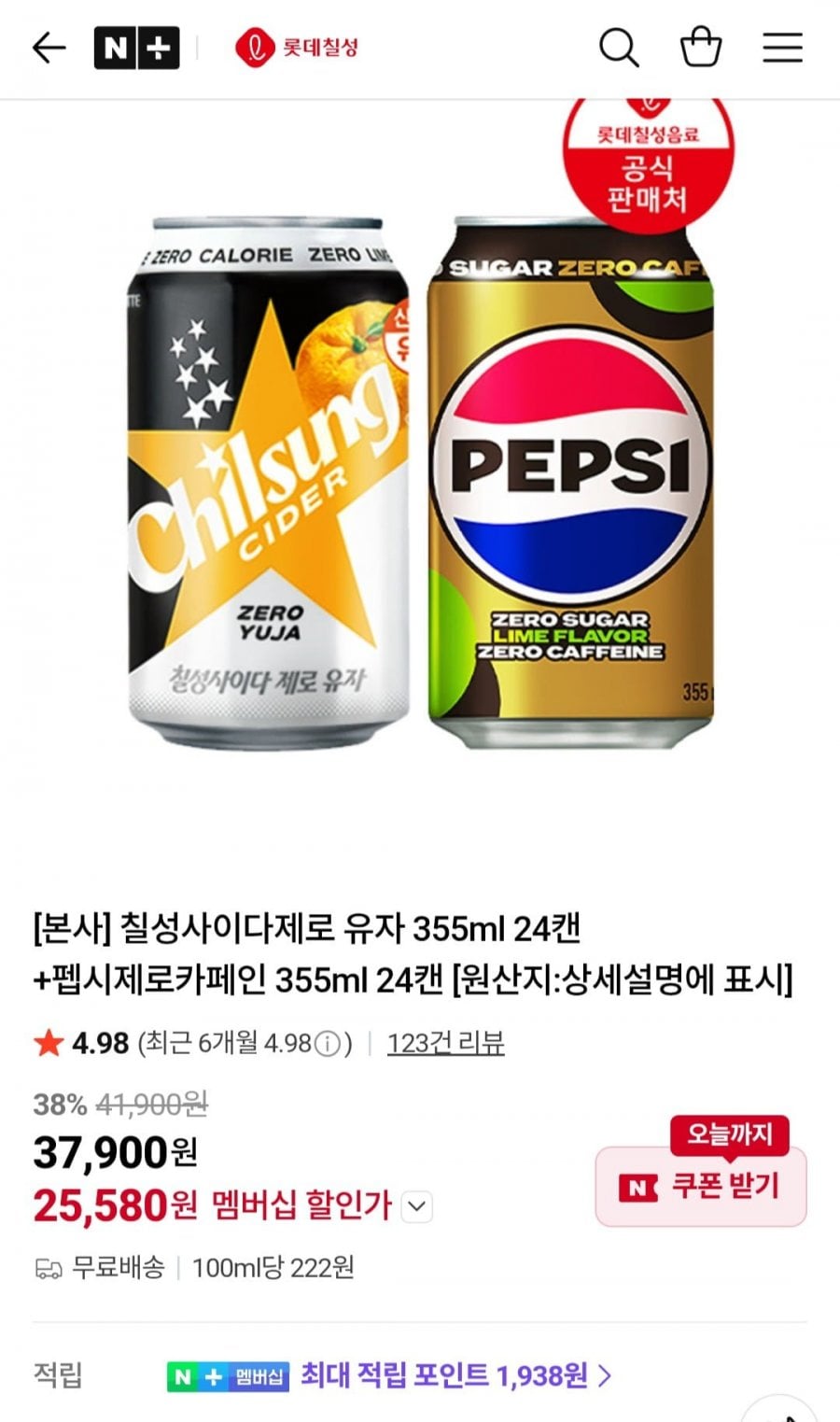This screenshot has height=1422, width=840.
Task: Open the 롯데칠성 store page
Action: [297, 48]
